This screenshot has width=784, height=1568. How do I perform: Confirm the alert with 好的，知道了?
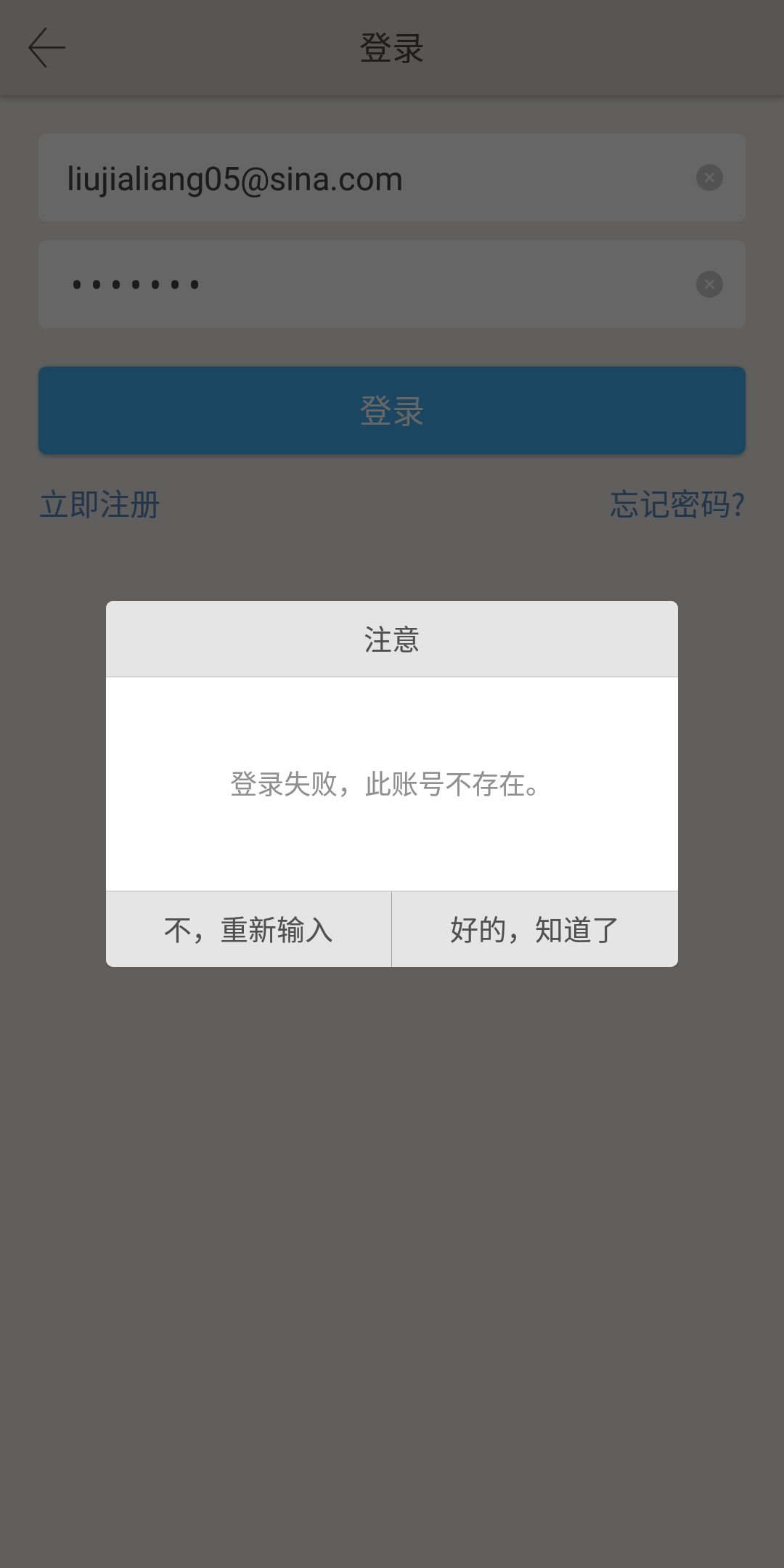535,929
